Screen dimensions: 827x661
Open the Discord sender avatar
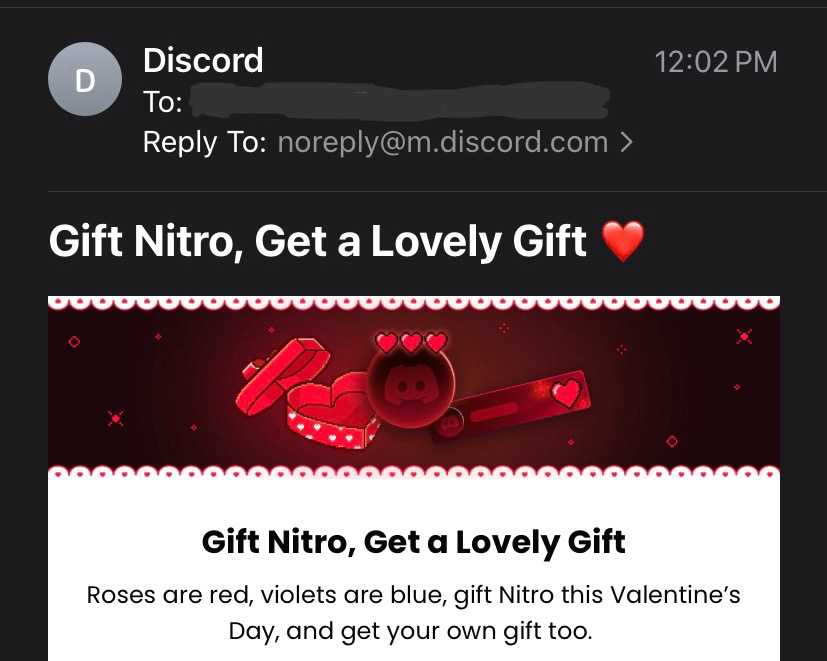[x=85, y=80]
